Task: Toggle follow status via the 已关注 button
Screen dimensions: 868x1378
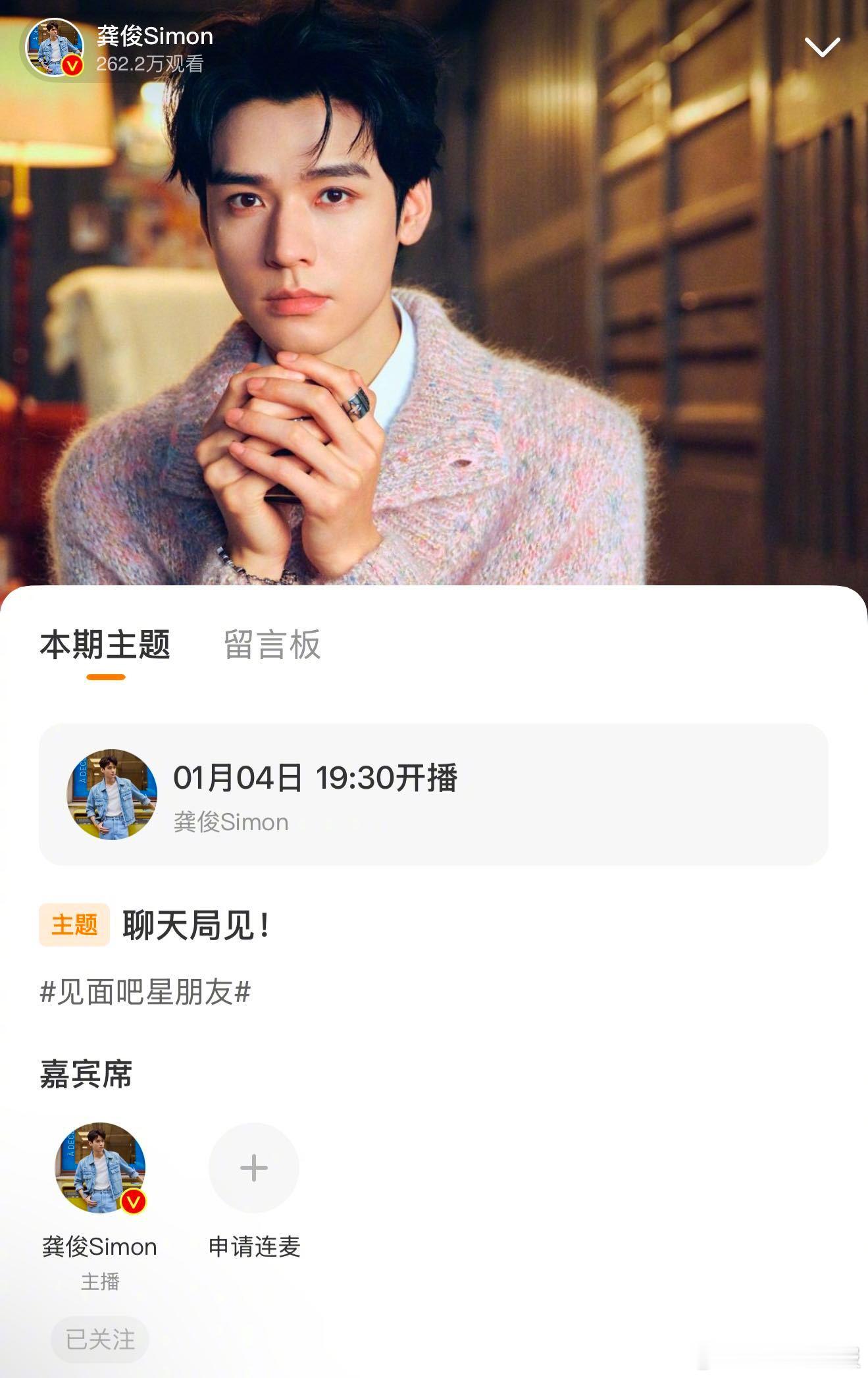Action: tap(99, 1338)
